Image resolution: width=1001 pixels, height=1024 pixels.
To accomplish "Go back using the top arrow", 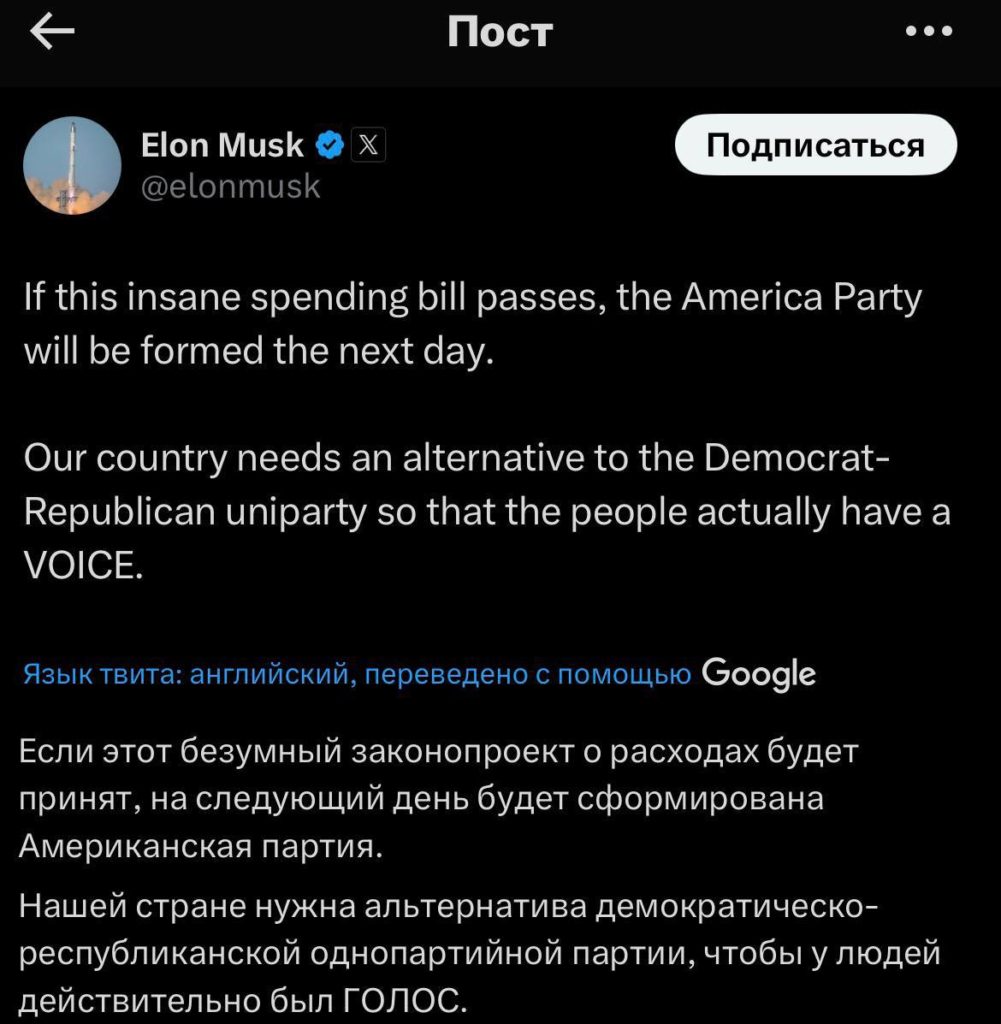I will (x=52, y=33).
